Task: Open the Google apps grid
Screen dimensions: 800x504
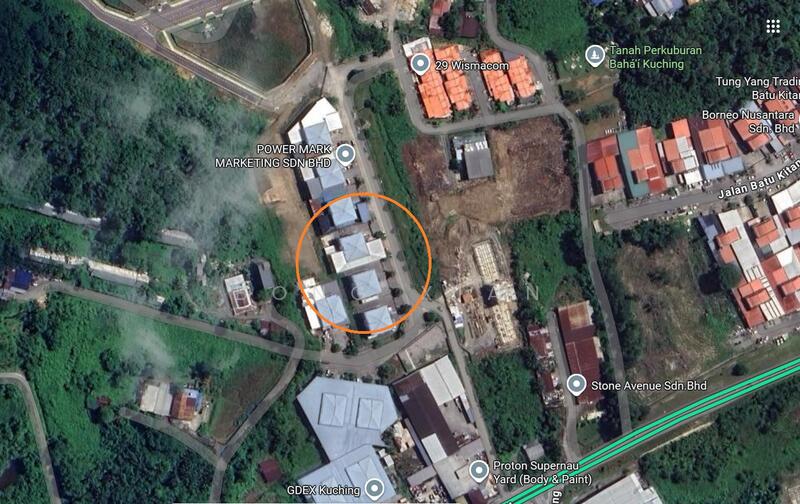Action: tap(772, 26)
